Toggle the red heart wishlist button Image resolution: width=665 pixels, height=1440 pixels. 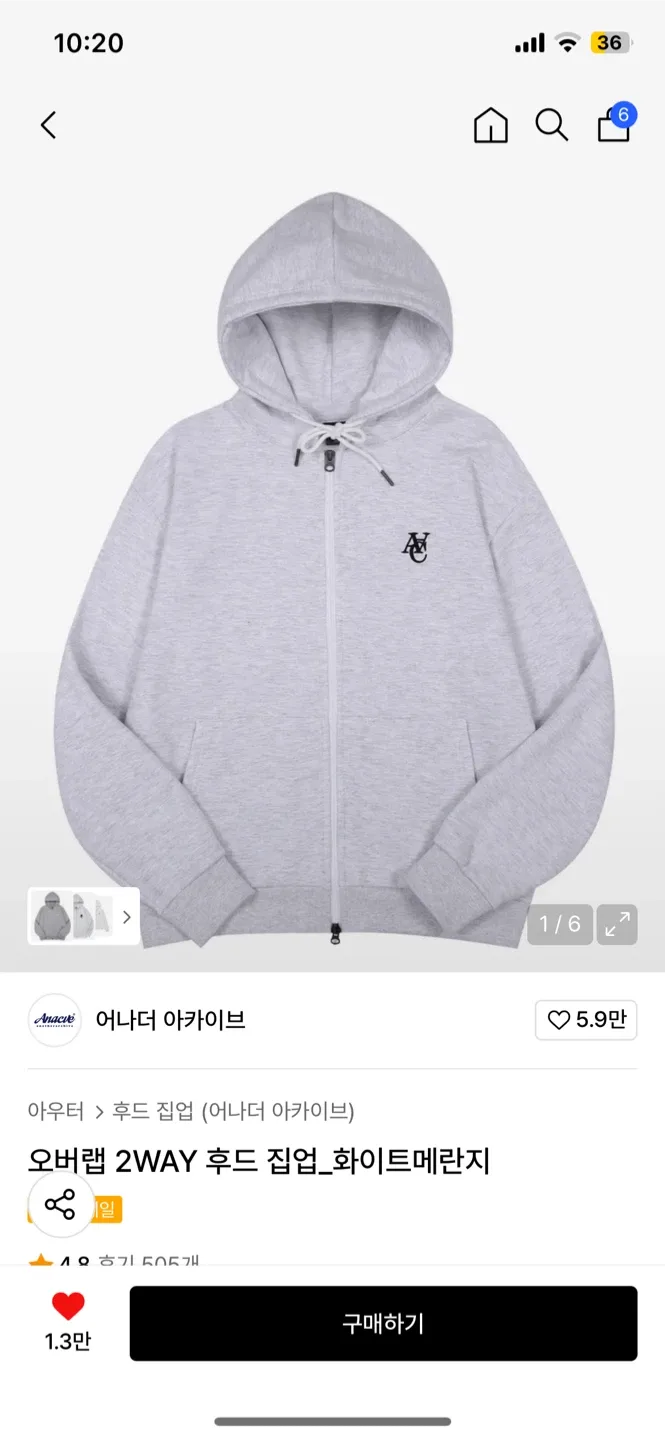click(68, 1307)
